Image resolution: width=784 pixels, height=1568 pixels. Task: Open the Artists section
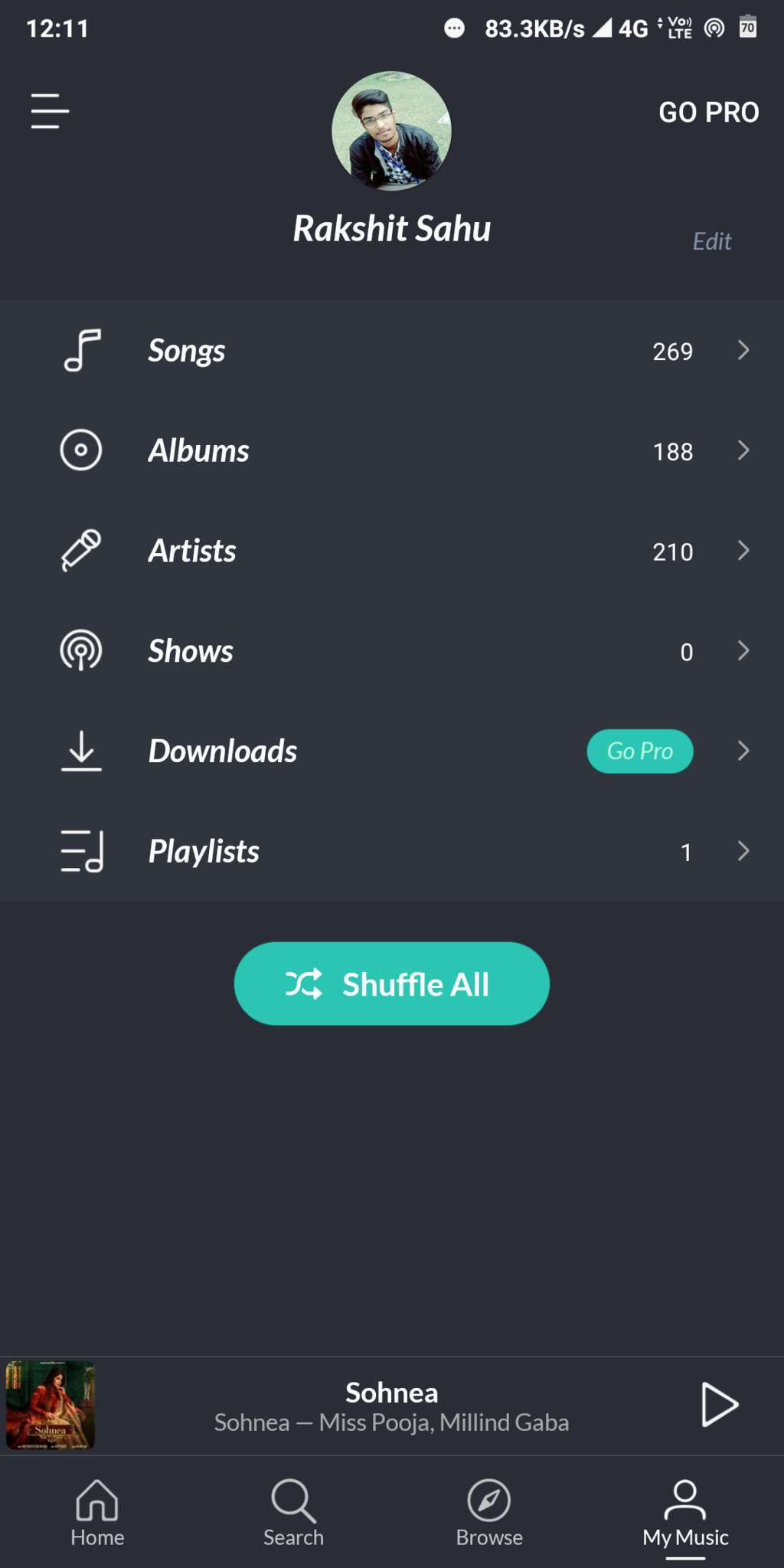pos(392,551)
